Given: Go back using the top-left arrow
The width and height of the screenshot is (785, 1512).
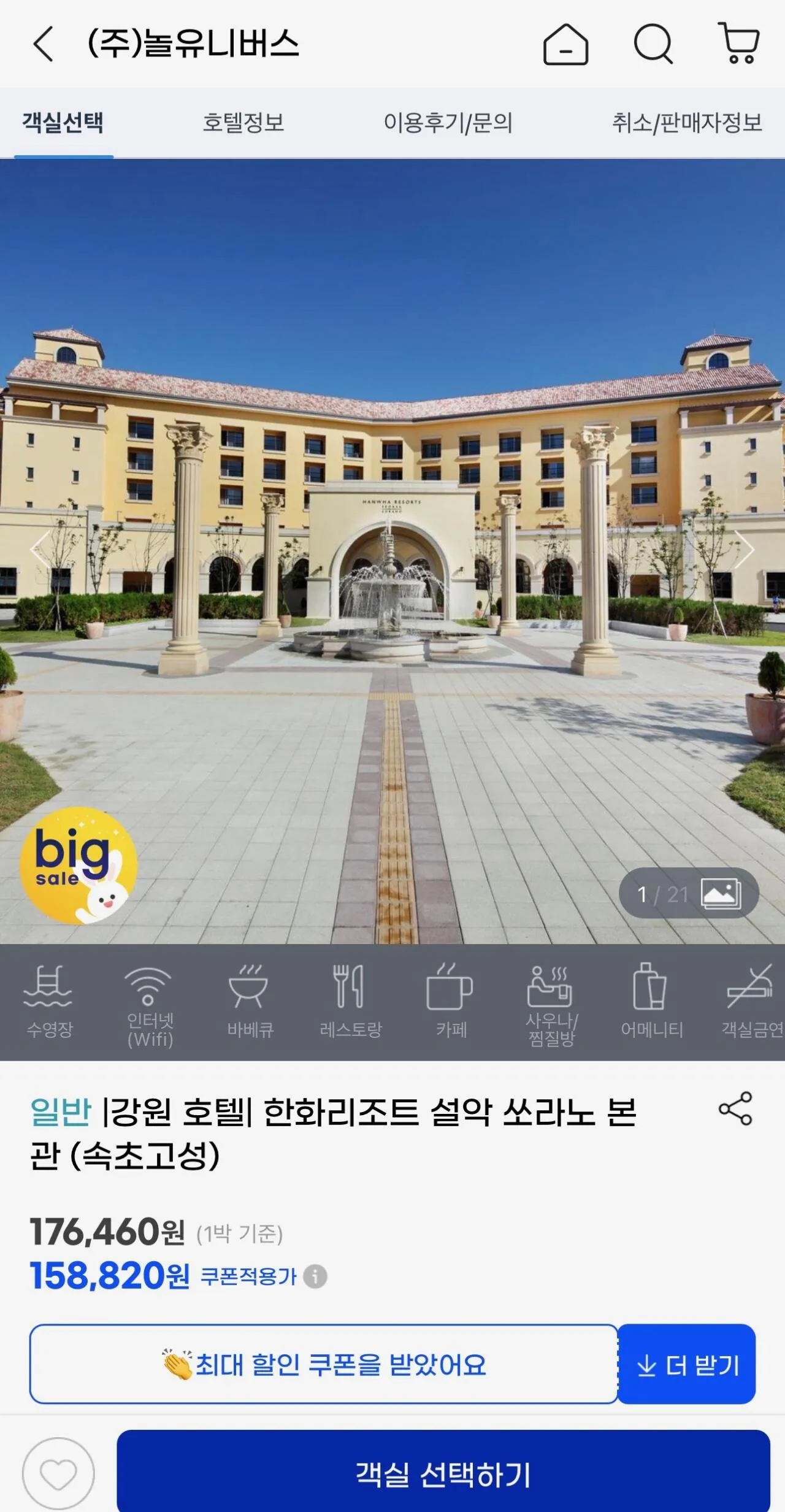Looking at the screenshot, I should [43, 44].
